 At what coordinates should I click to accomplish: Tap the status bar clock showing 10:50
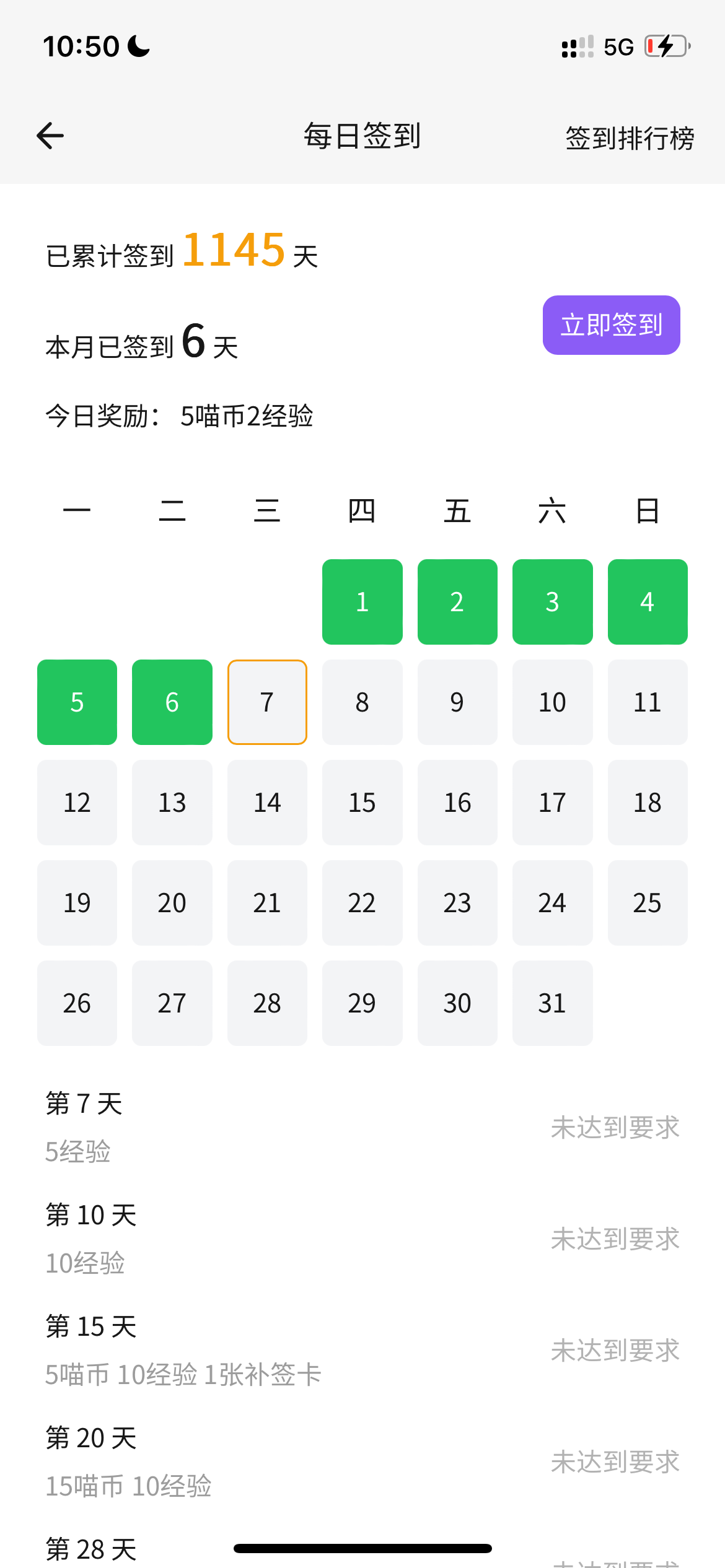(81, 45)
